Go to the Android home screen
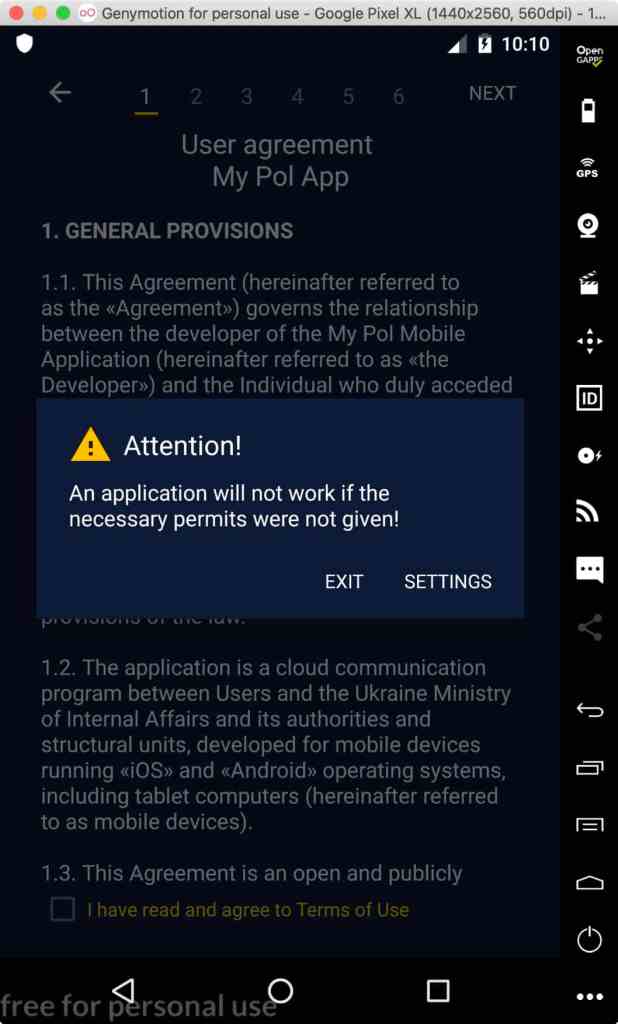This screenshot has height=1024, width=618. click(x=281, y=990)
